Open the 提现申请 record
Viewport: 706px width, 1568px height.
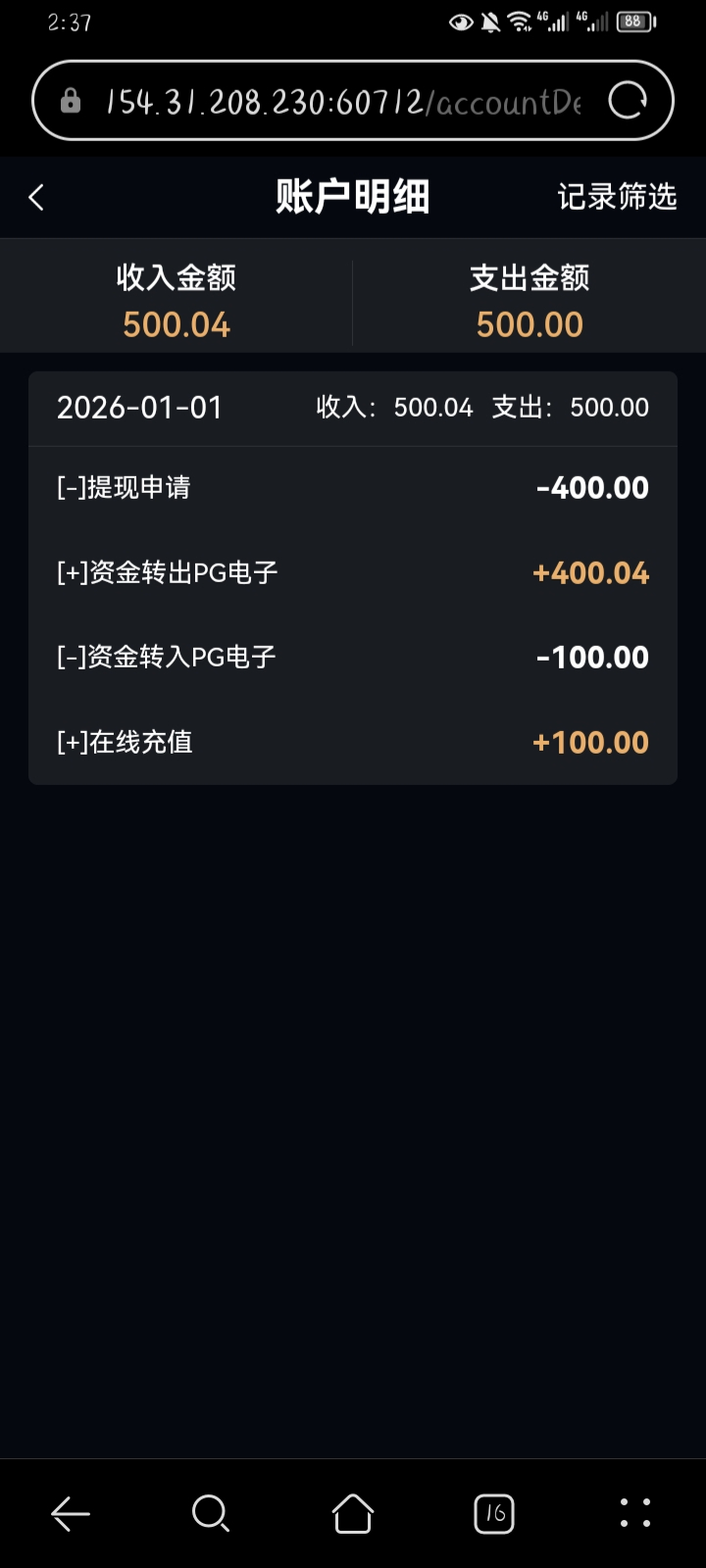point(353,487)
